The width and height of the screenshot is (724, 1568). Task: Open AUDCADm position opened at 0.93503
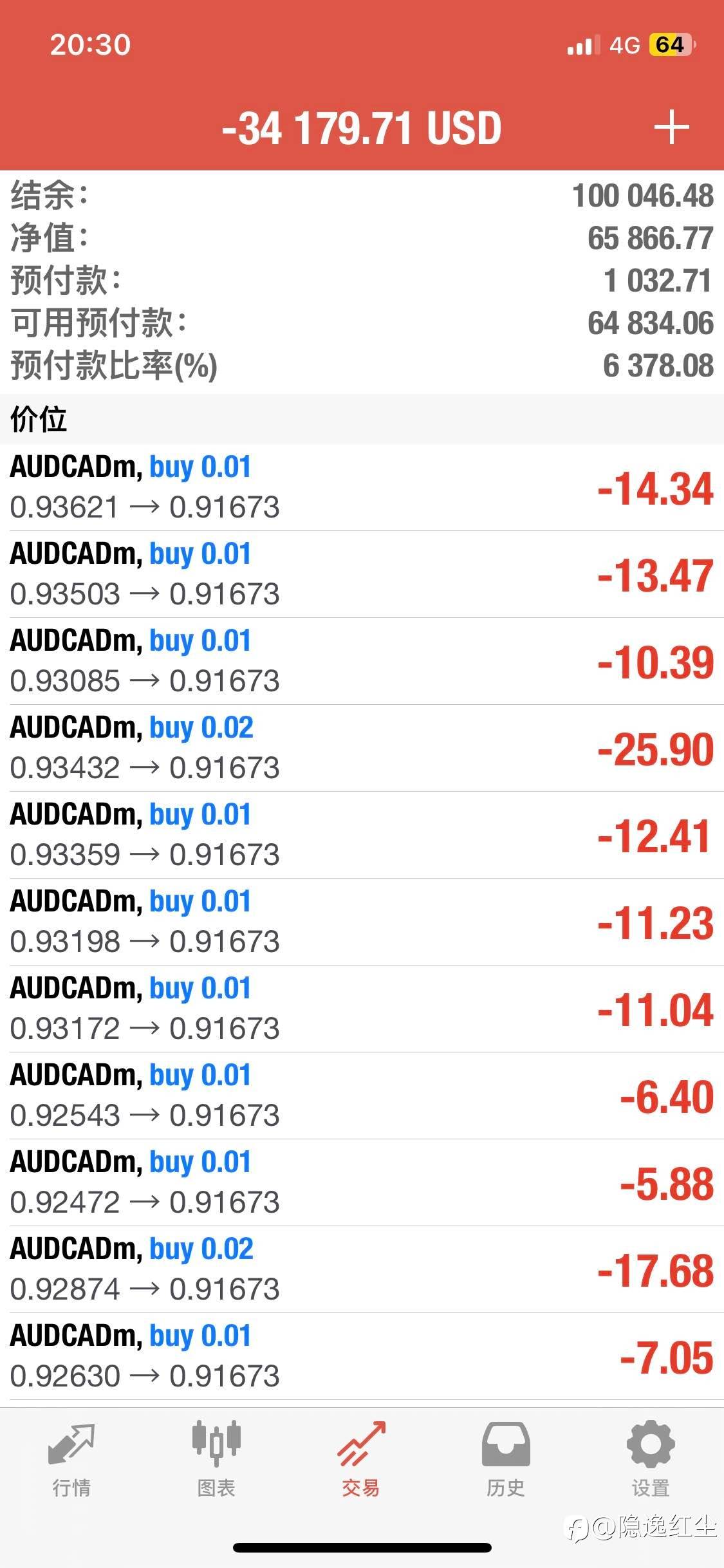[362, 575]
